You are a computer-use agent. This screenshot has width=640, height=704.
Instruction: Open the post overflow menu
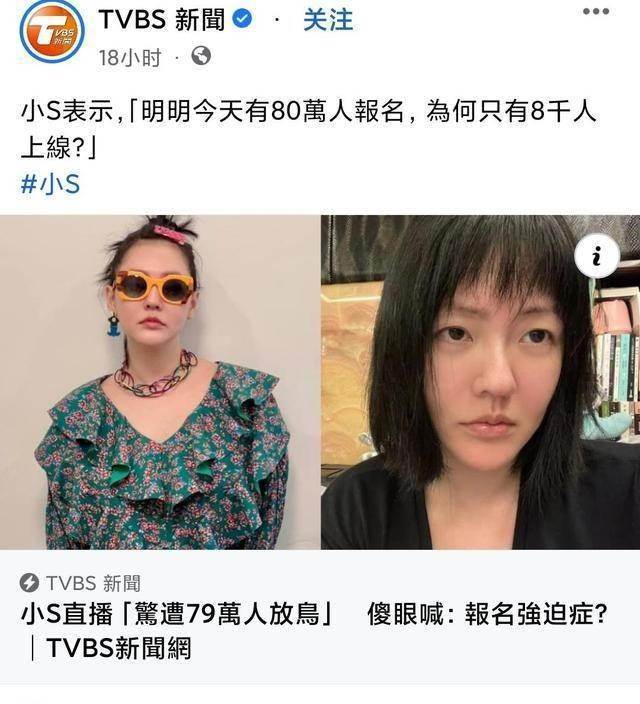click(x=595, y=12)
